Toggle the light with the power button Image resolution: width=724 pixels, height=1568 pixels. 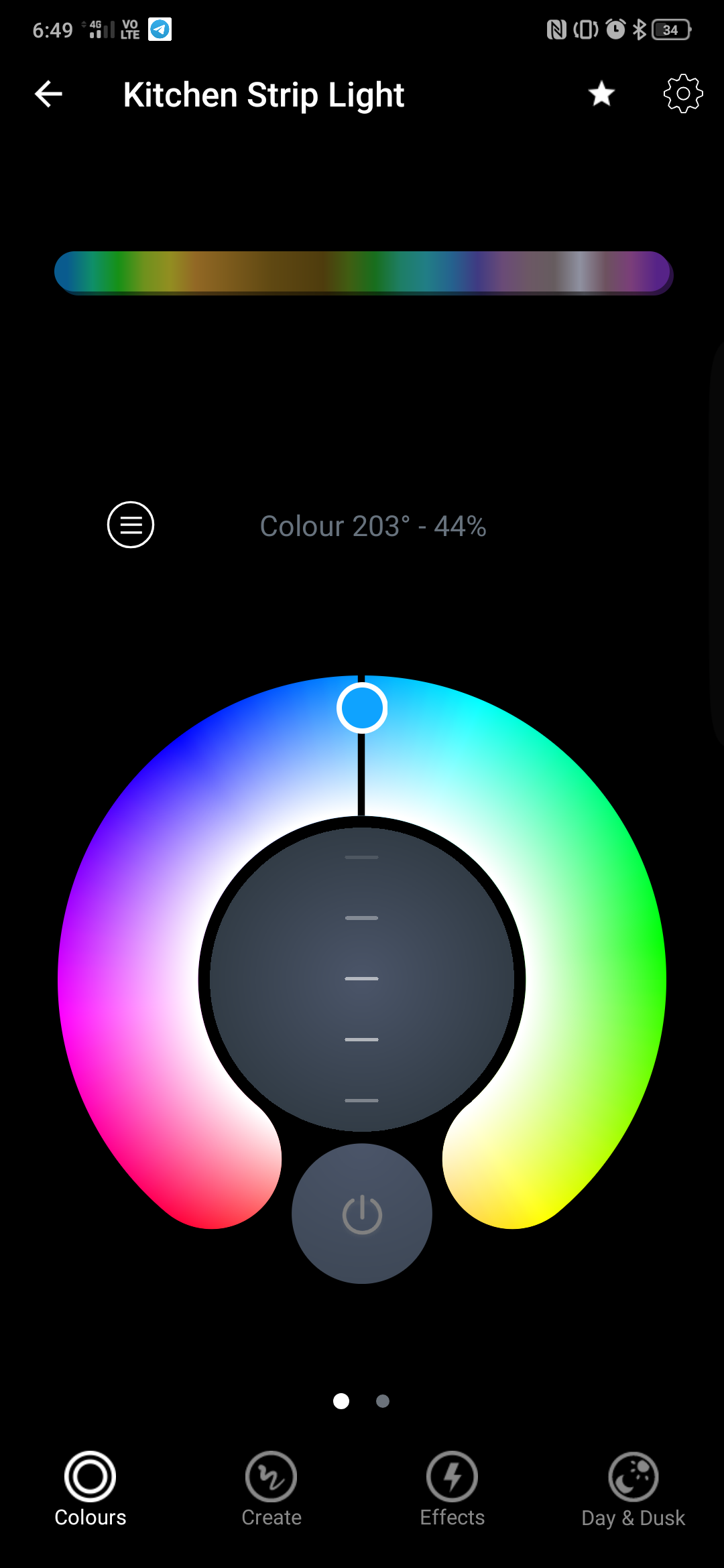pos(362,1214)
